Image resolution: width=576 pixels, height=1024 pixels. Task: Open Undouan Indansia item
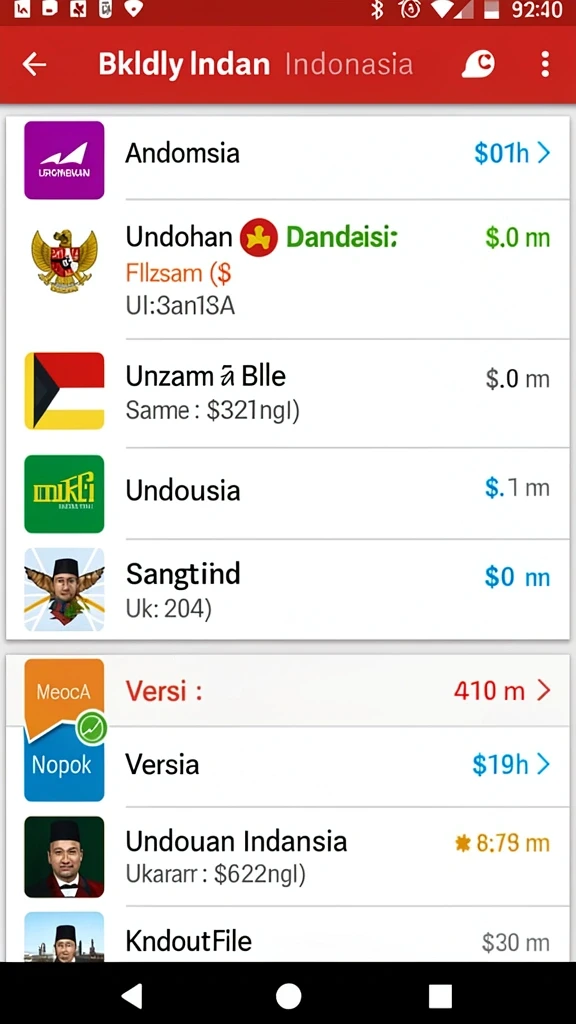tap(288, 856)
